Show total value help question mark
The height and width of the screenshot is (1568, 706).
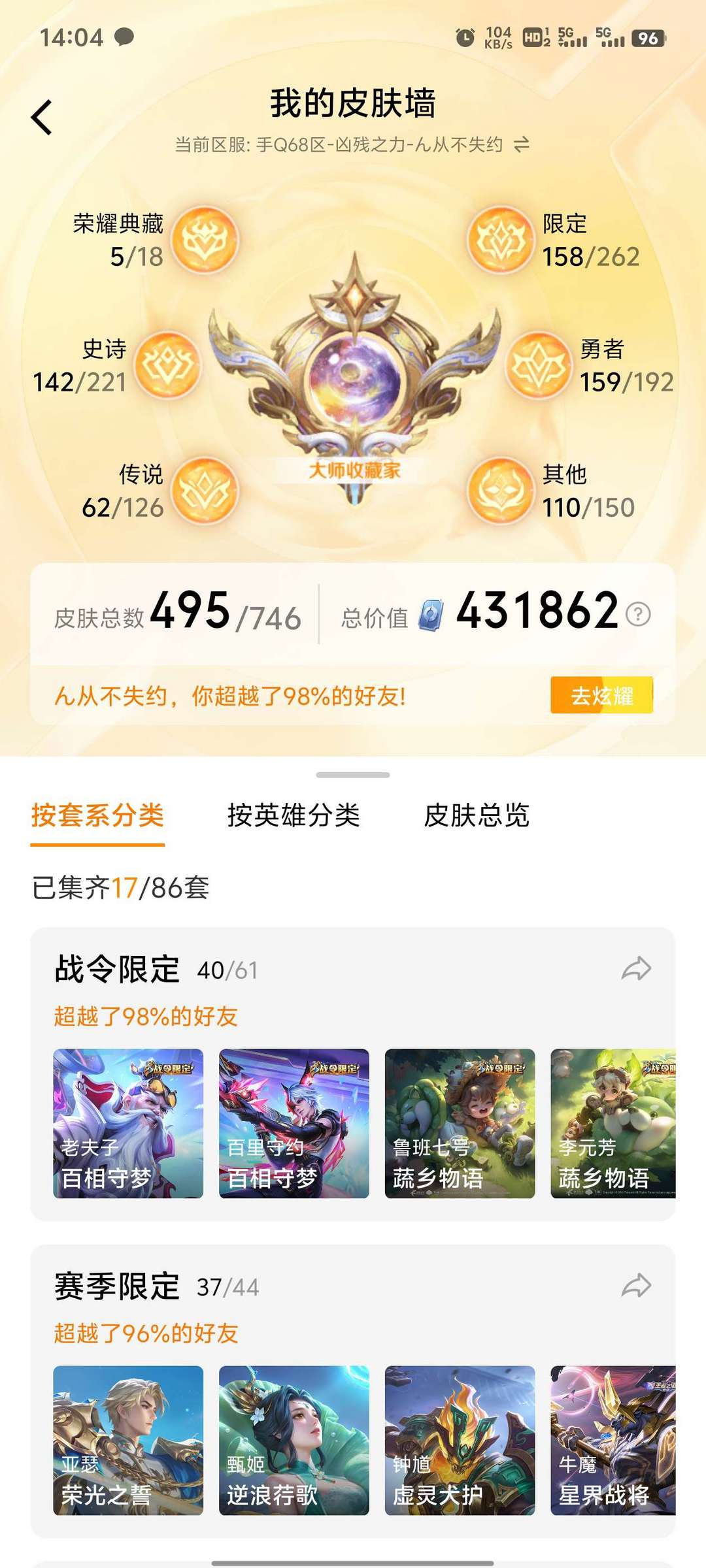(638, 614)
